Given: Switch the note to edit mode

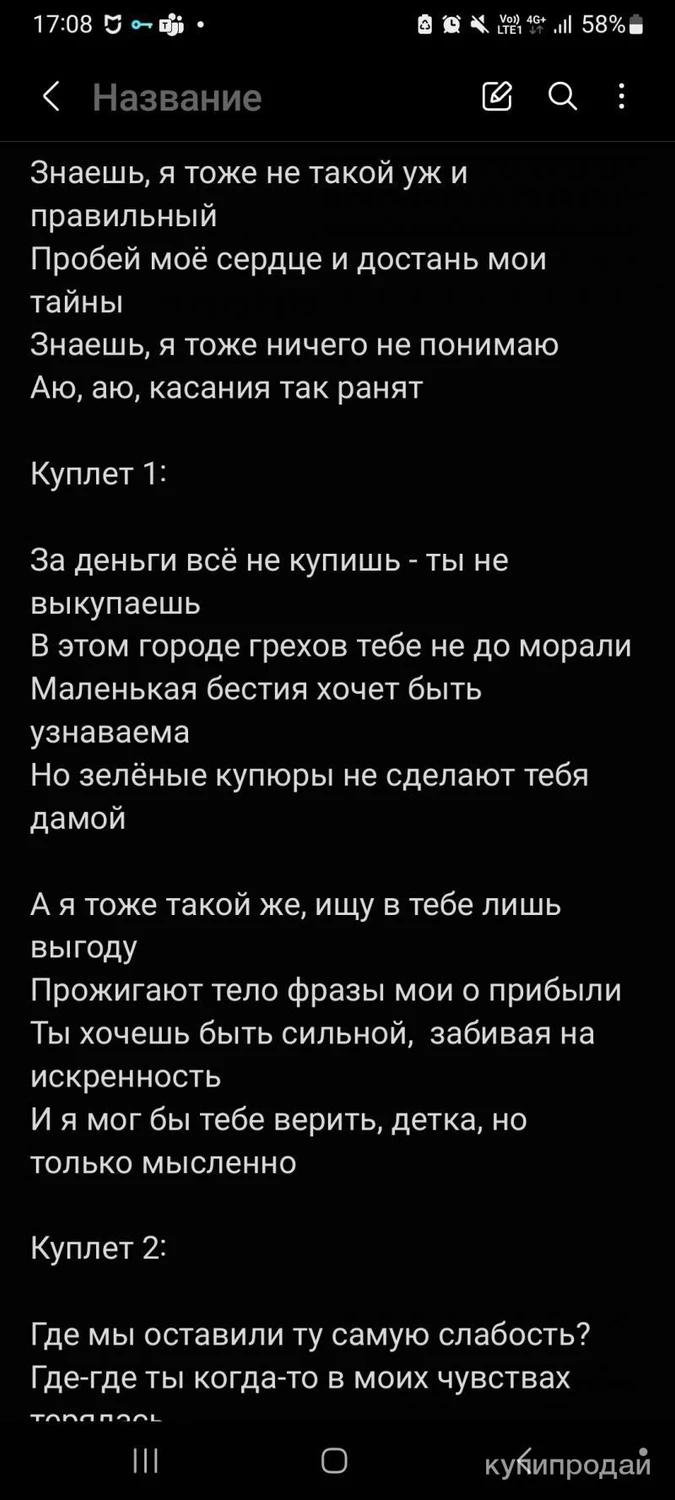Looking at the screenshot, I should click(497, 96).
